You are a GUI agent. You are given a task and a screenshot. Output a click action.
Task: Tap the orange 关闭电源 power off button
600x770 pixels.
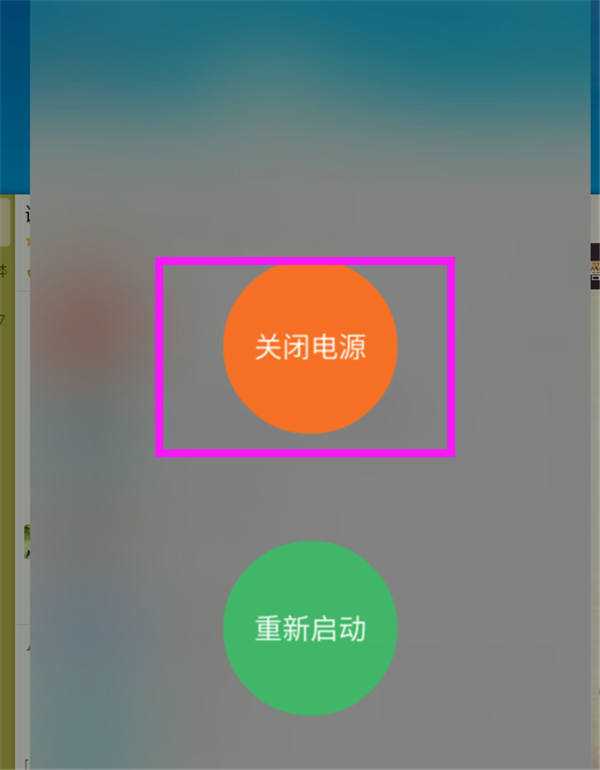coord(310,347)
